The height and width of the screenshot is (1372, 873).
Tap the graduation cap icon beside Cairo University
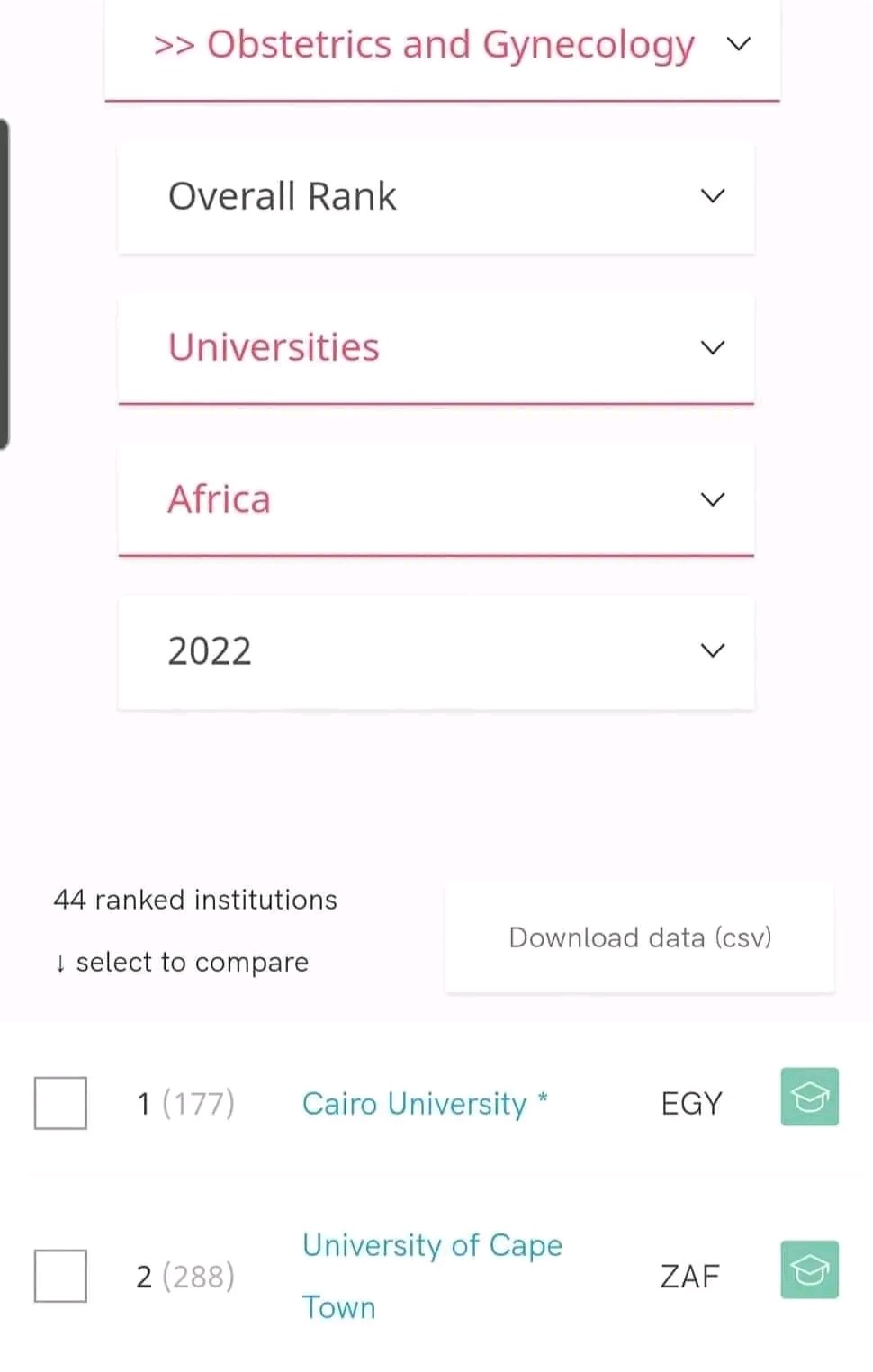point(809,1097)
